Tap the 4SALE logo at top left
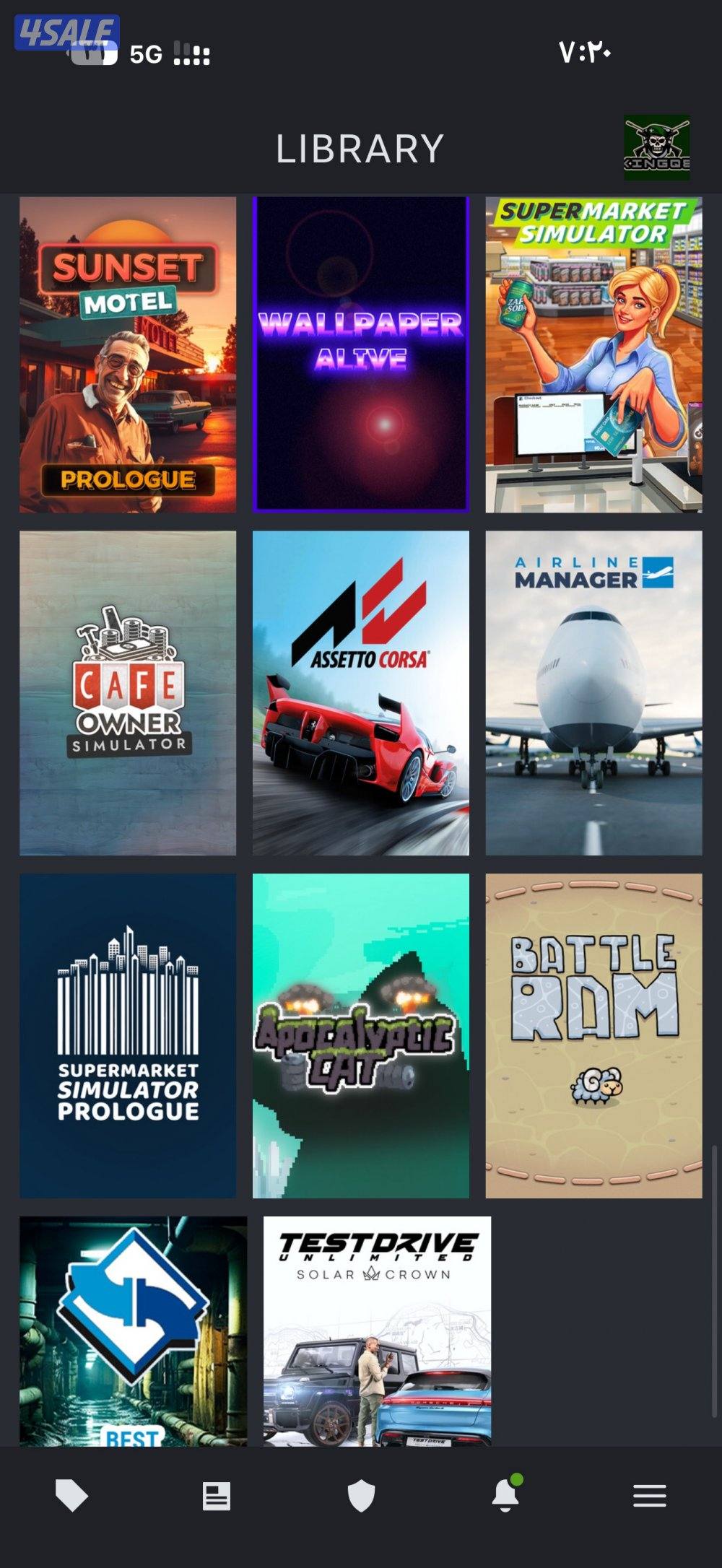 pos(64,30)
